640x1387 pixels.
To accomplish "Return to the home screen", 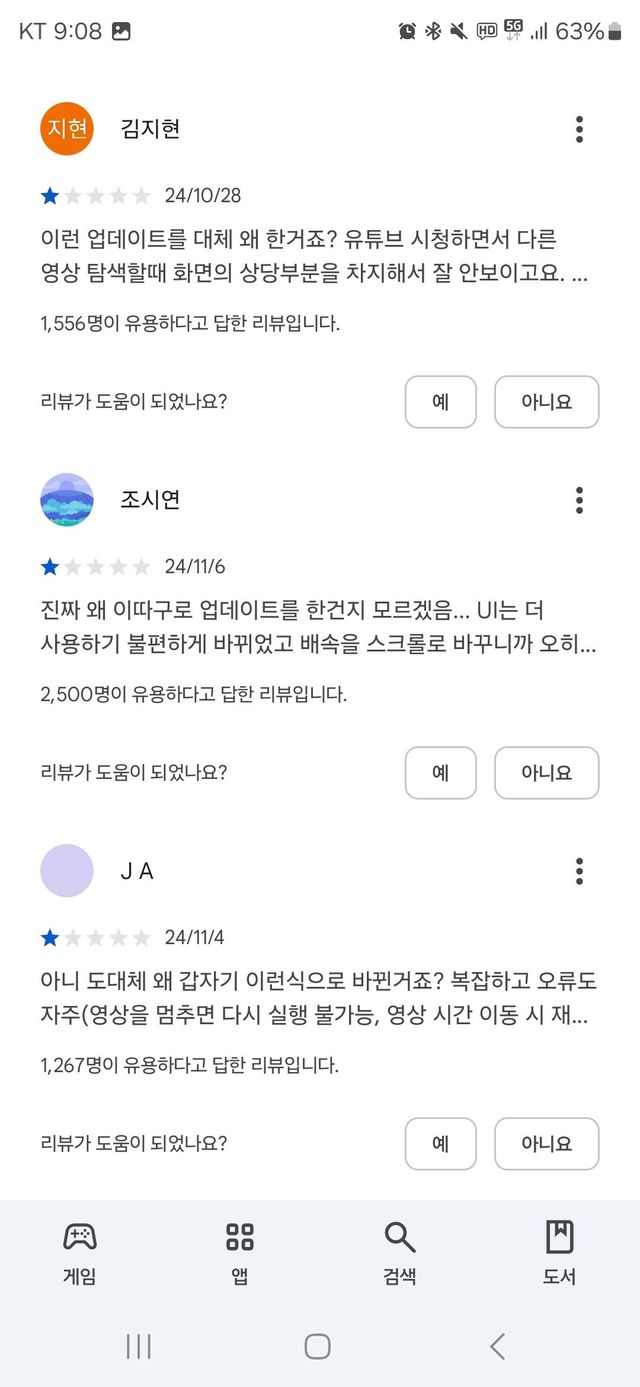I will (317, 1346).
